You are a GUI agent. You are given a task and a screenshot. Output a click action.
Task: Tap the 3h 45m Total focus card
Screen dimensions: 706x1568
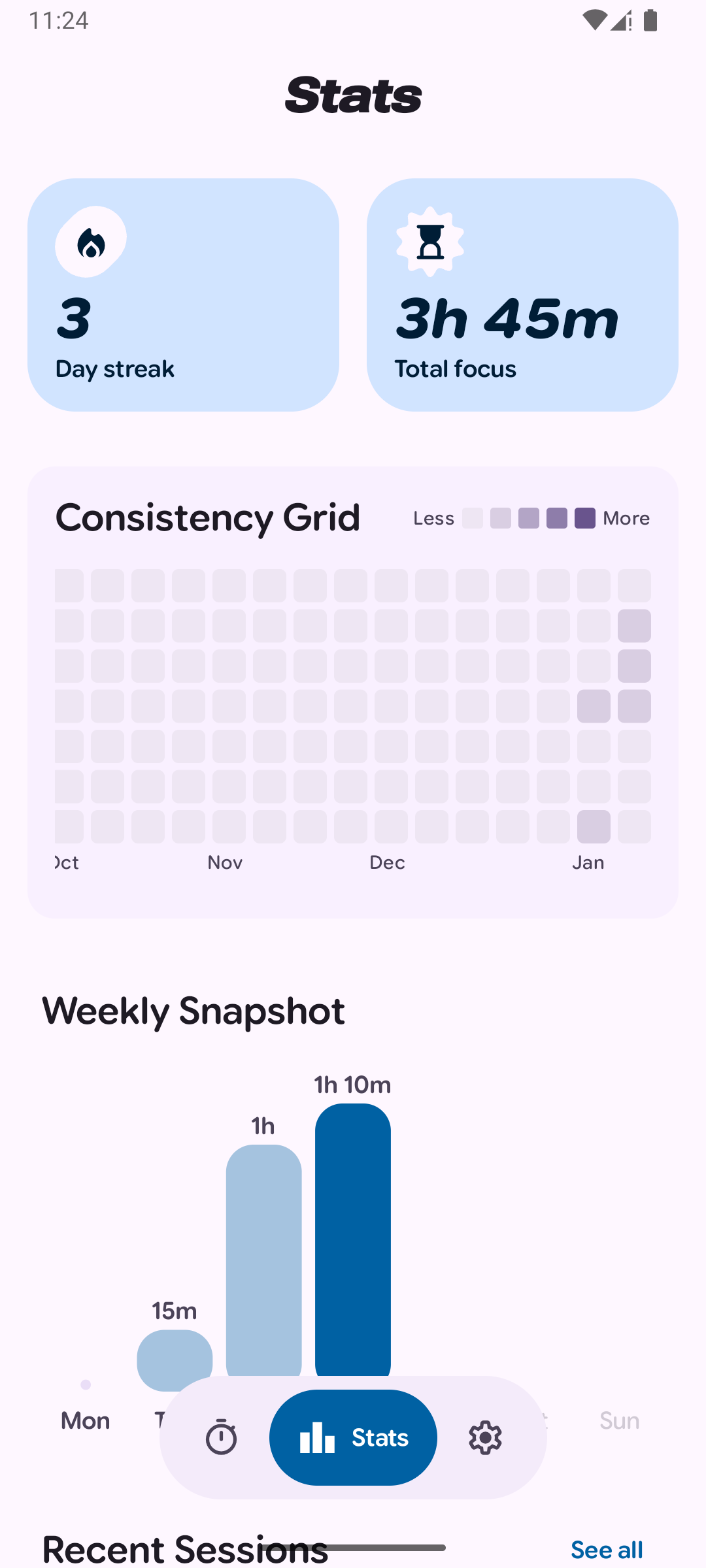coord(523,294)
